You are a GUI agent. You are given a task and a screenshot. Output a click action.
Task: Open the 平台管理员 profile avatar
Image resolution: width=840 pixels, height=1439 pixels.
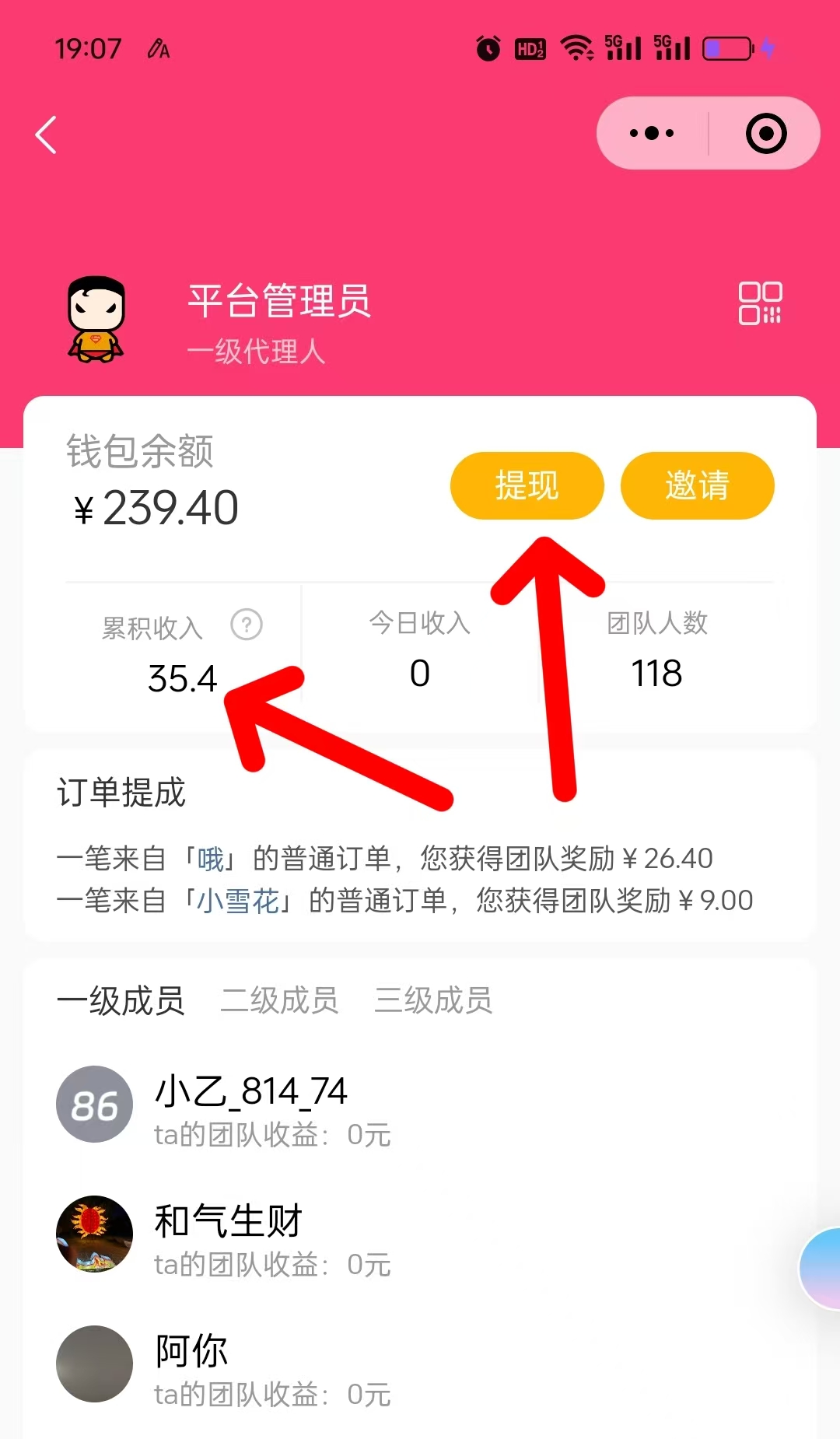point(96,319)
